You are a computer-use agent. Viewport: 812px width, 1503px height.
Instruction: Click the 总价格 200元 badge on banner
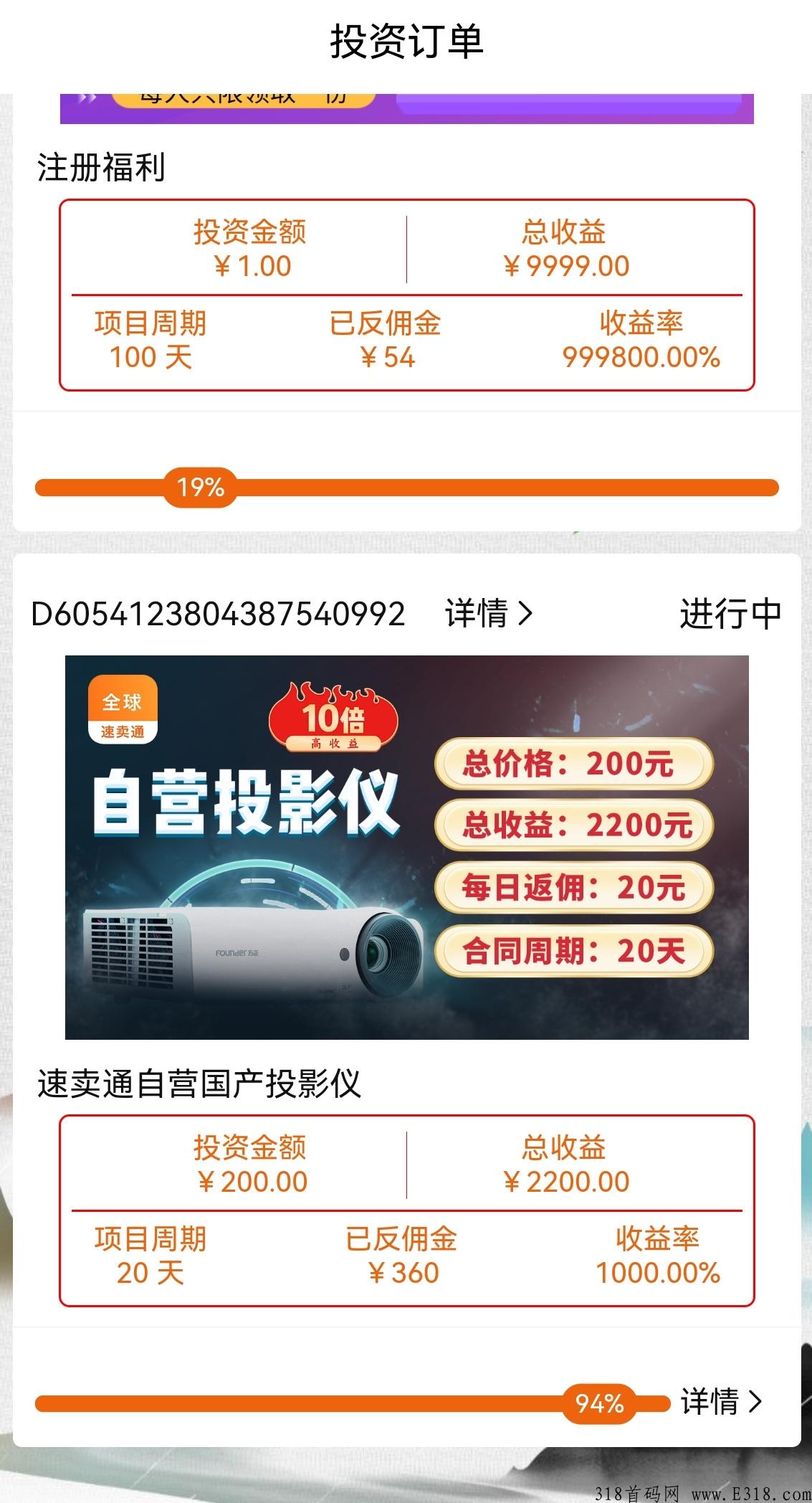click(x=571, y=765)
